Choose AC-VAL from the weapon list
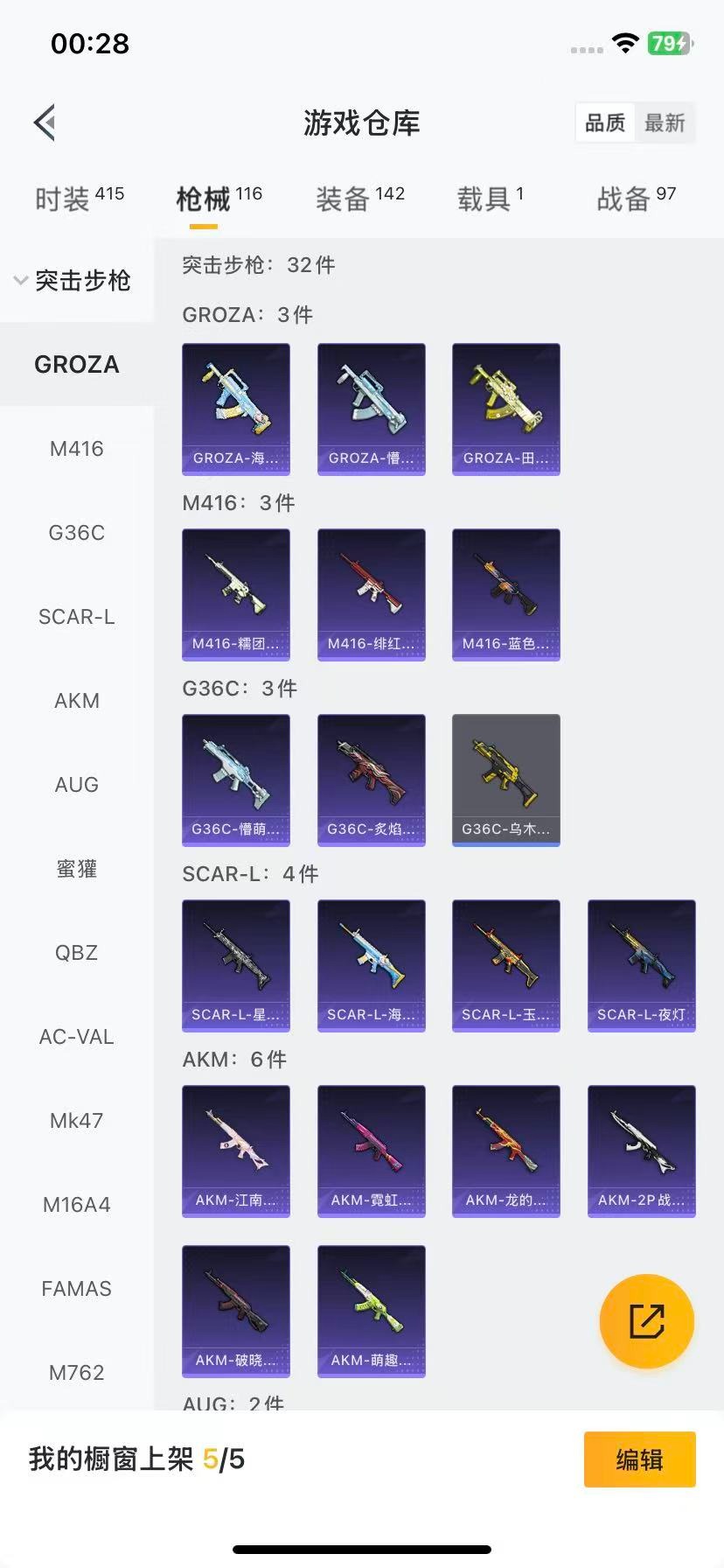The image size is (724, 1568). point(77,1037)
